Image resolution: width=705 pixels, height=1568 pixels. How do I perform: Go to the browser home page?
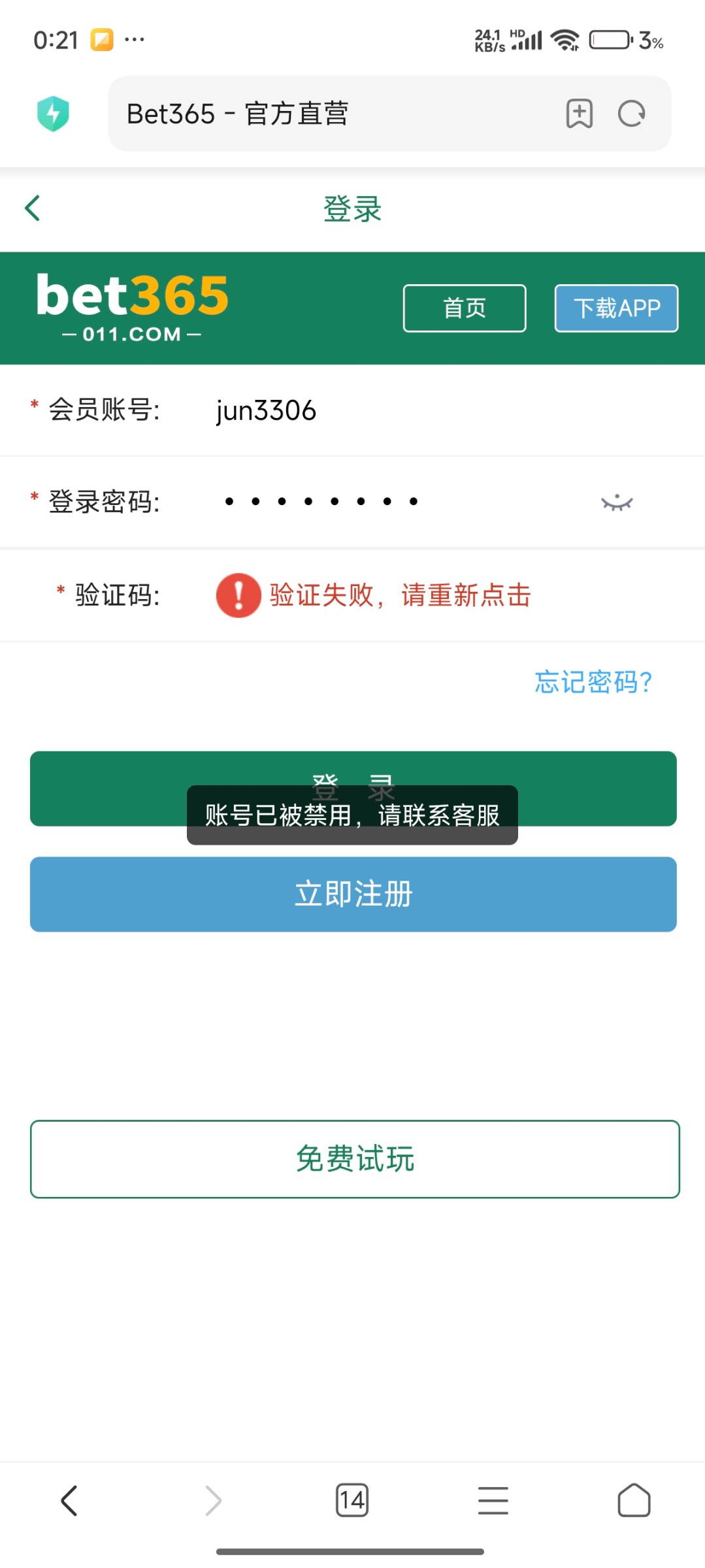pos(634,1500)
